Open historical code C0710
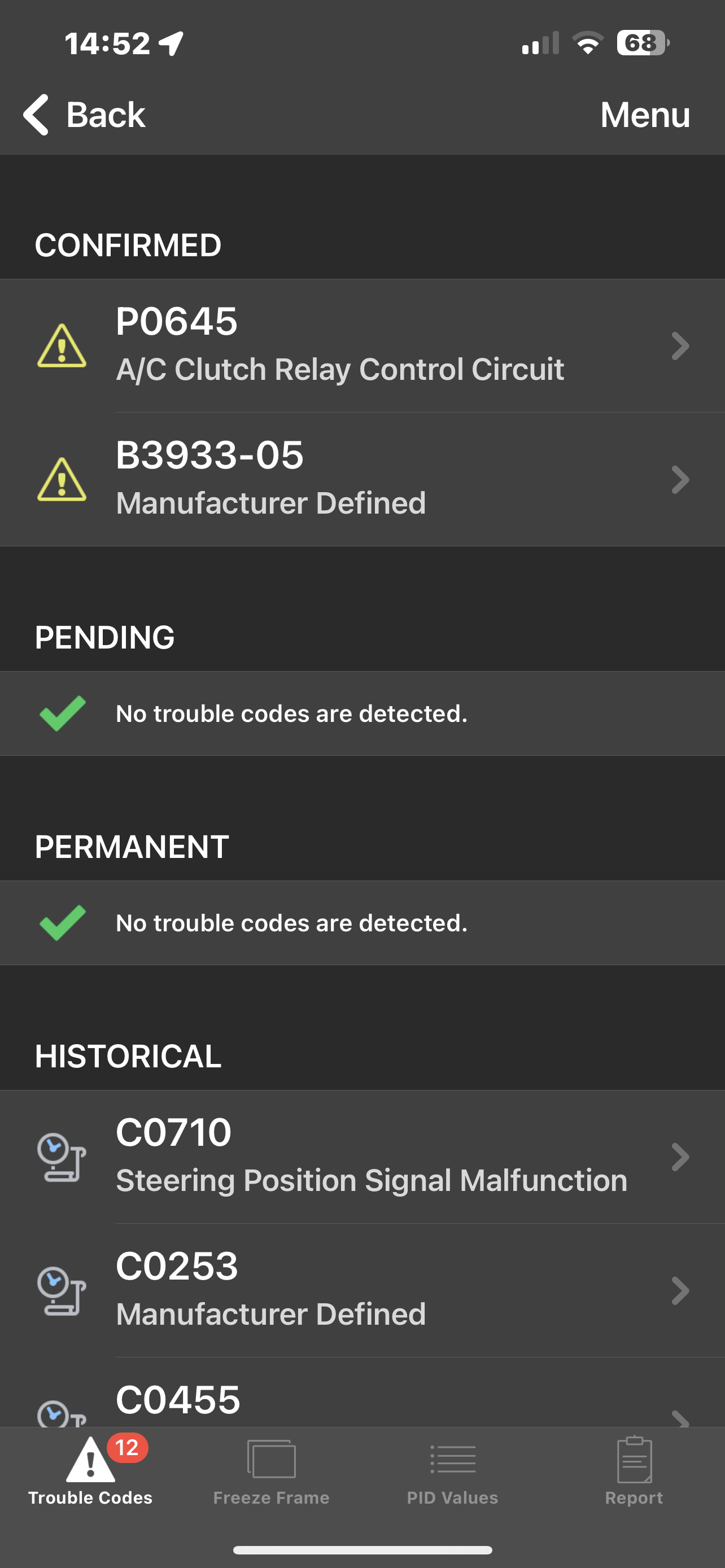725x1568 pixels. click(362, 1157)
